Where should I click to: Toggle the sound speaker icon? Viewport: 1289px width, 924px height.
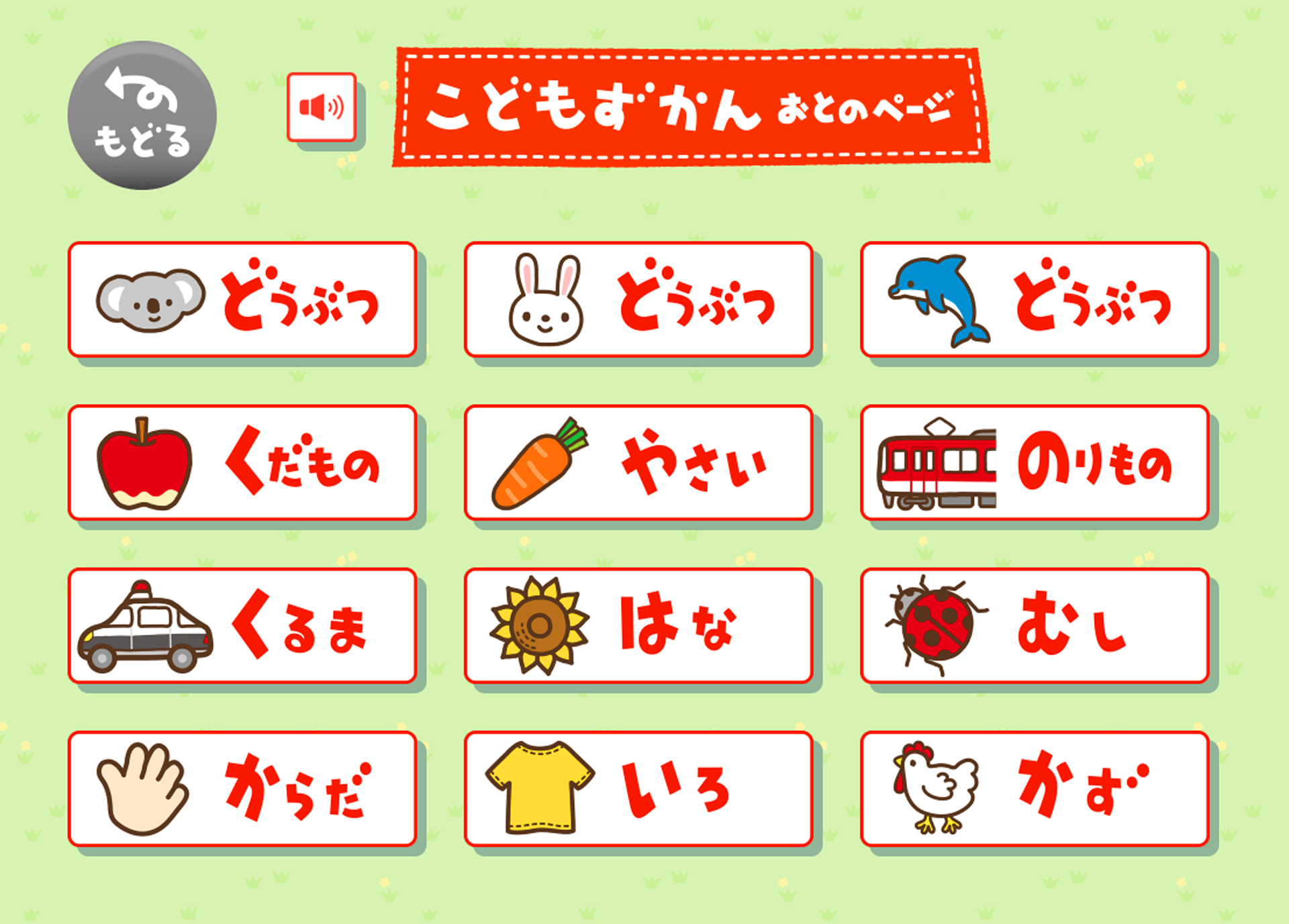tap(322, 107)
